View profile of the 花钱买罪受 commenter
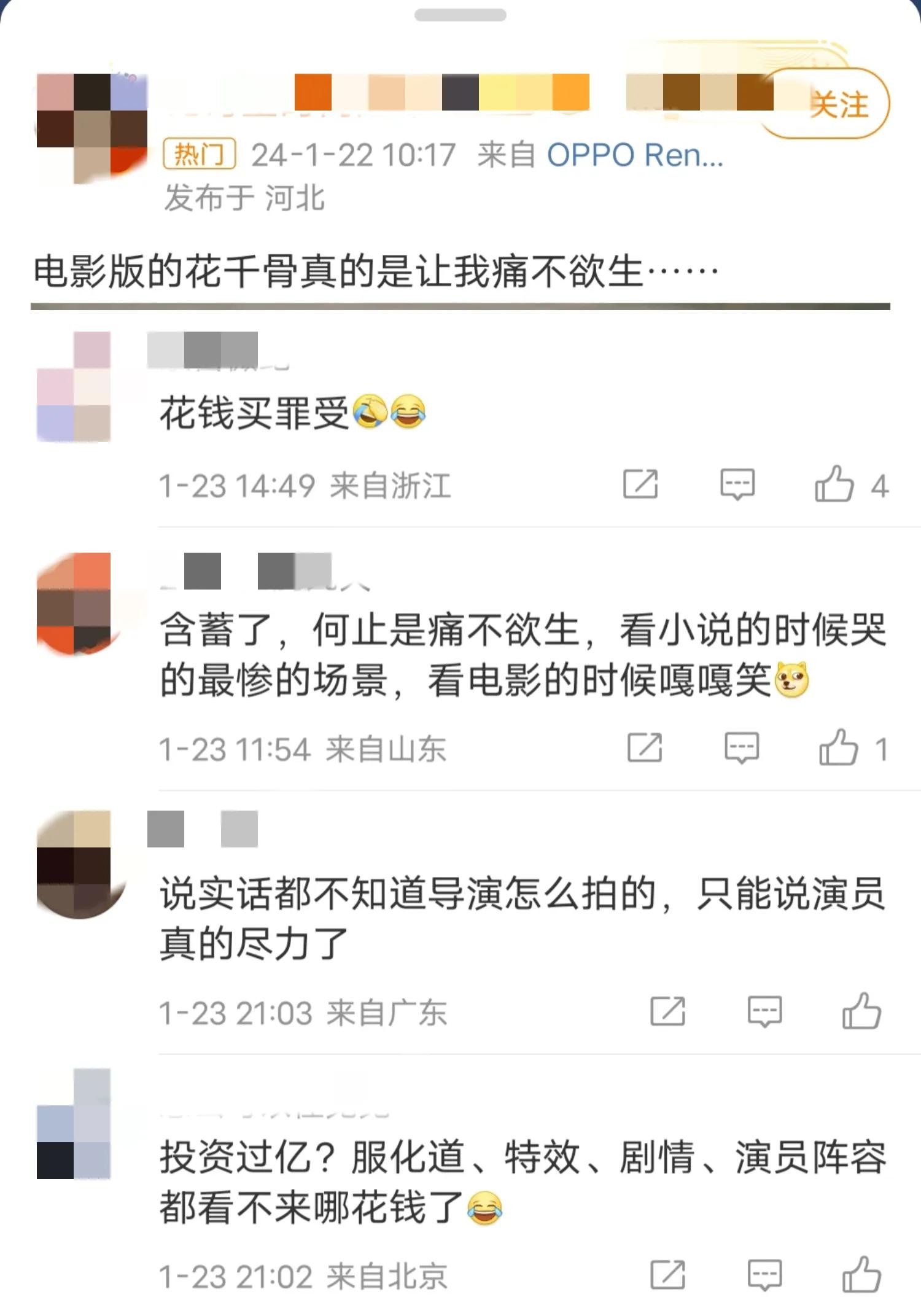This screenshot has height=1316, width=921. pos(74,387)
